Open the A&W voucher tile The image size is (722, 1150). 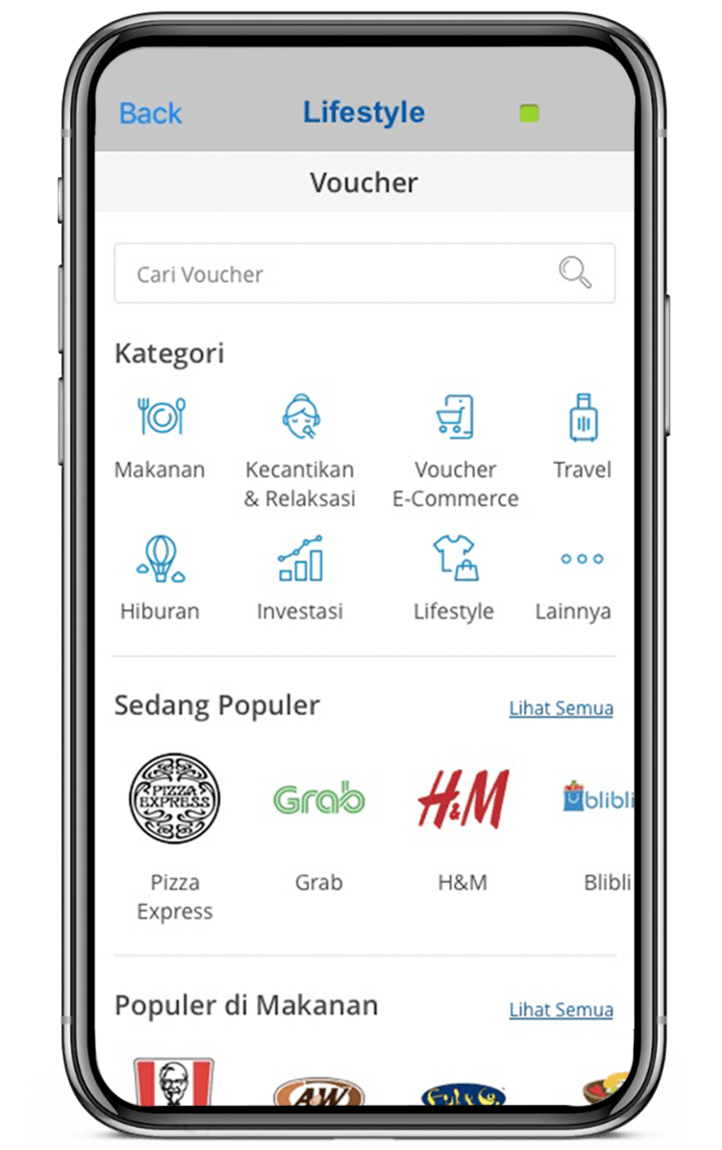[x=319, y=1092]
